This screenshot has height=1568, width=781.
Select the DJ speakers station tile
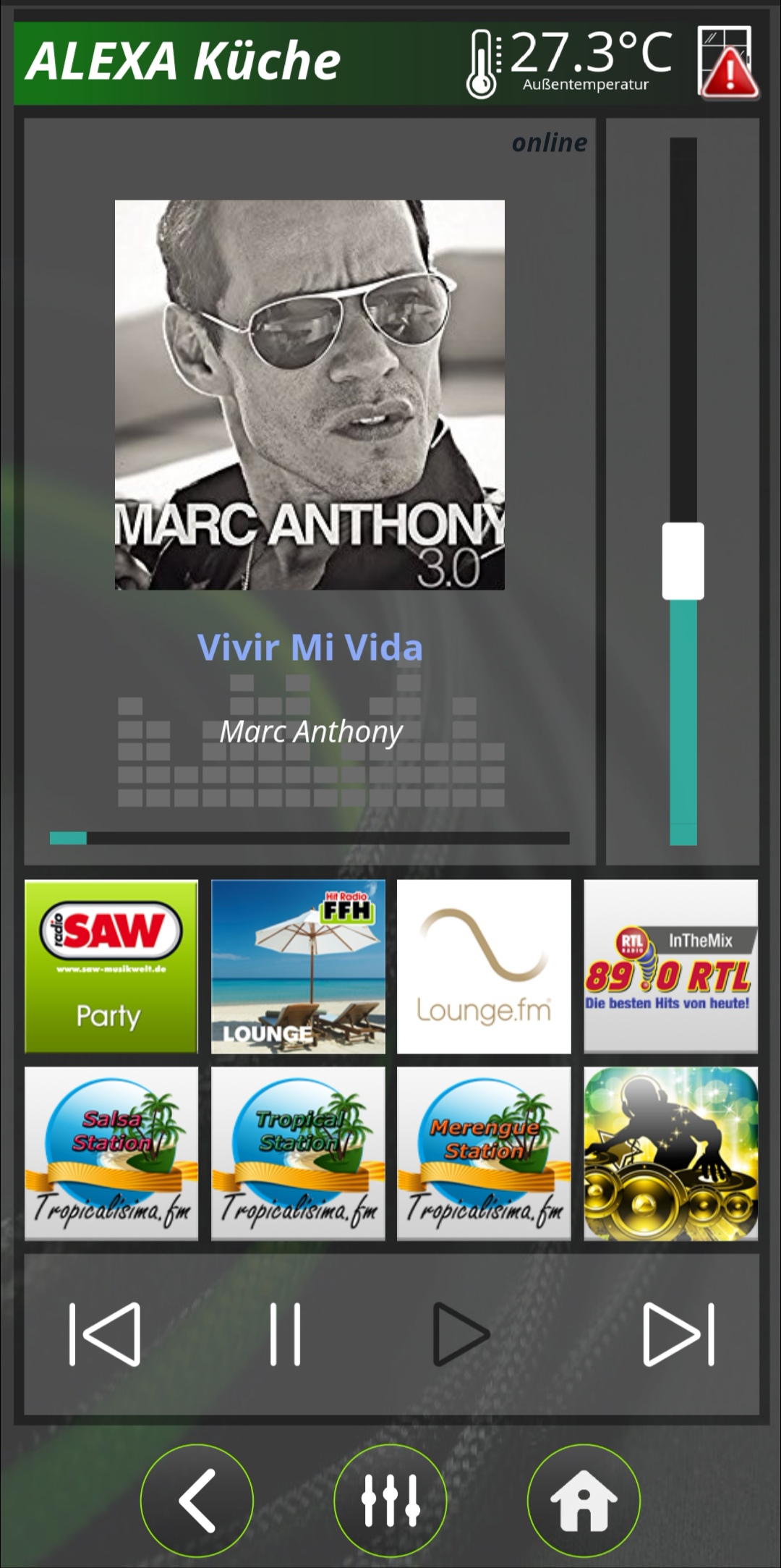tap(670, 1153)
